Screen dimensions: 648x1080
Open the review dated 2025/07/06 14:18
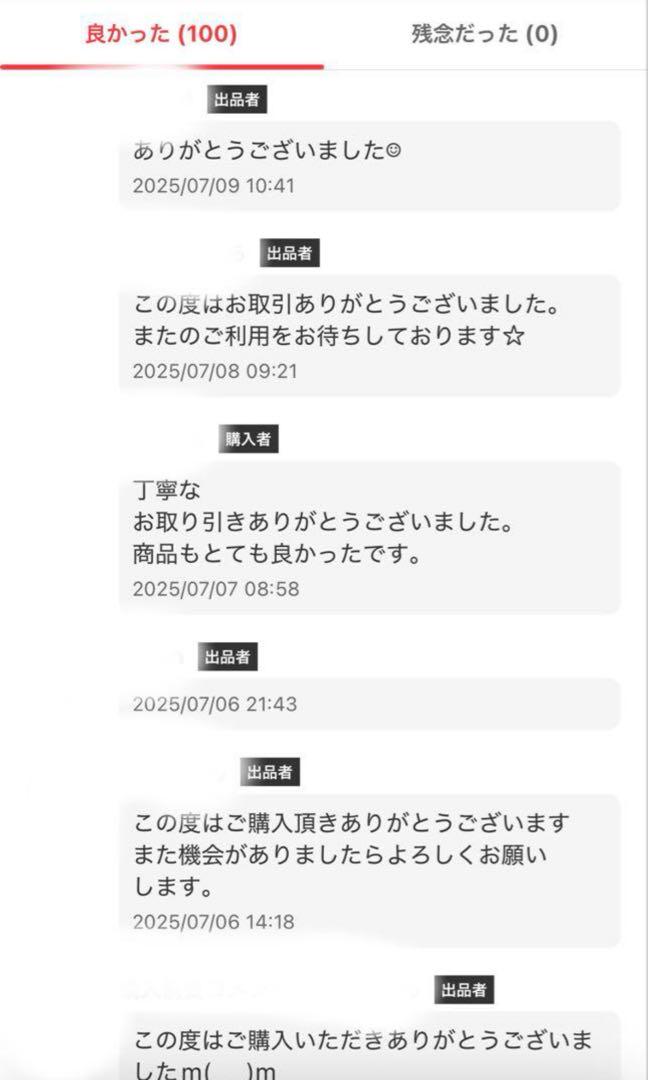(x=370, y=871)
